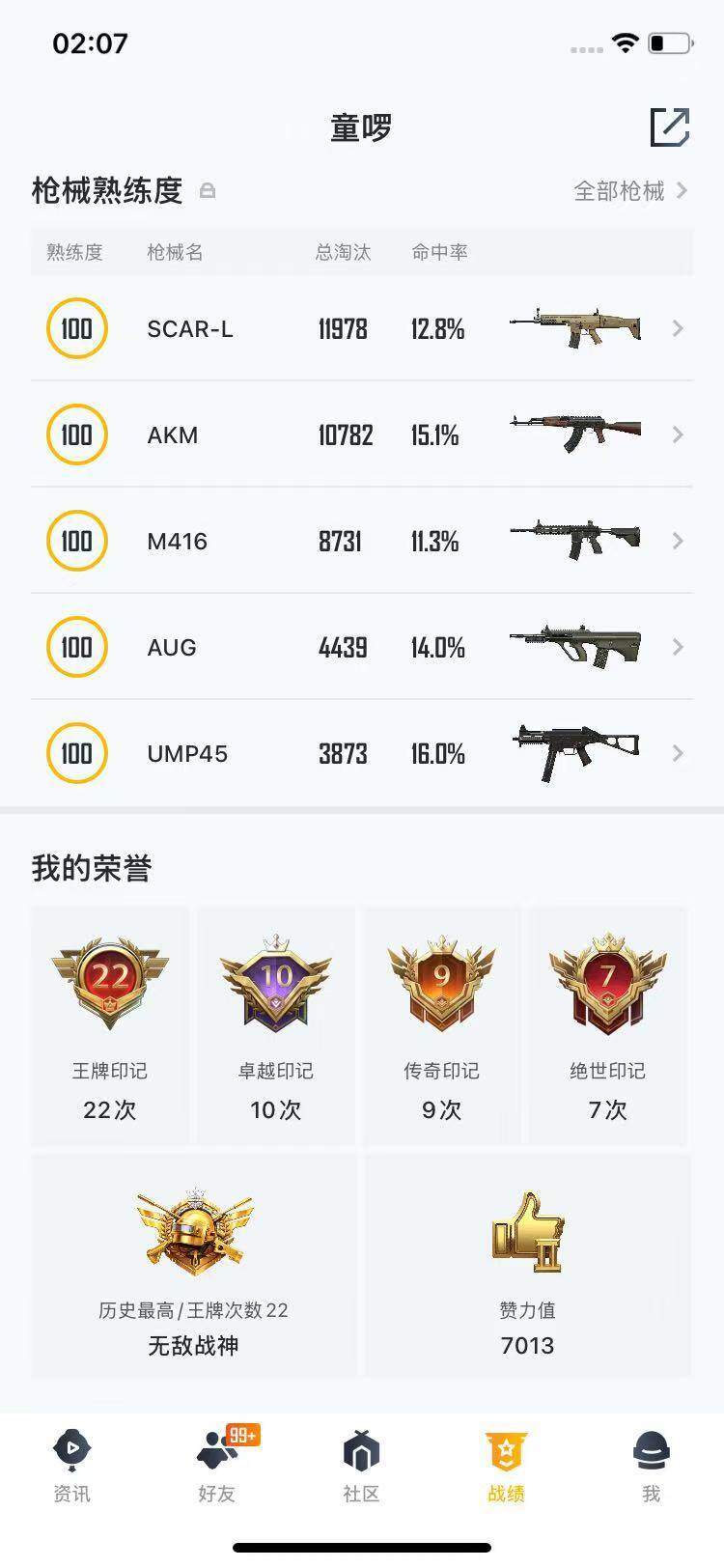
Task: Select the 卓越印记 10次 badge
Action: [x=275, y=980]
